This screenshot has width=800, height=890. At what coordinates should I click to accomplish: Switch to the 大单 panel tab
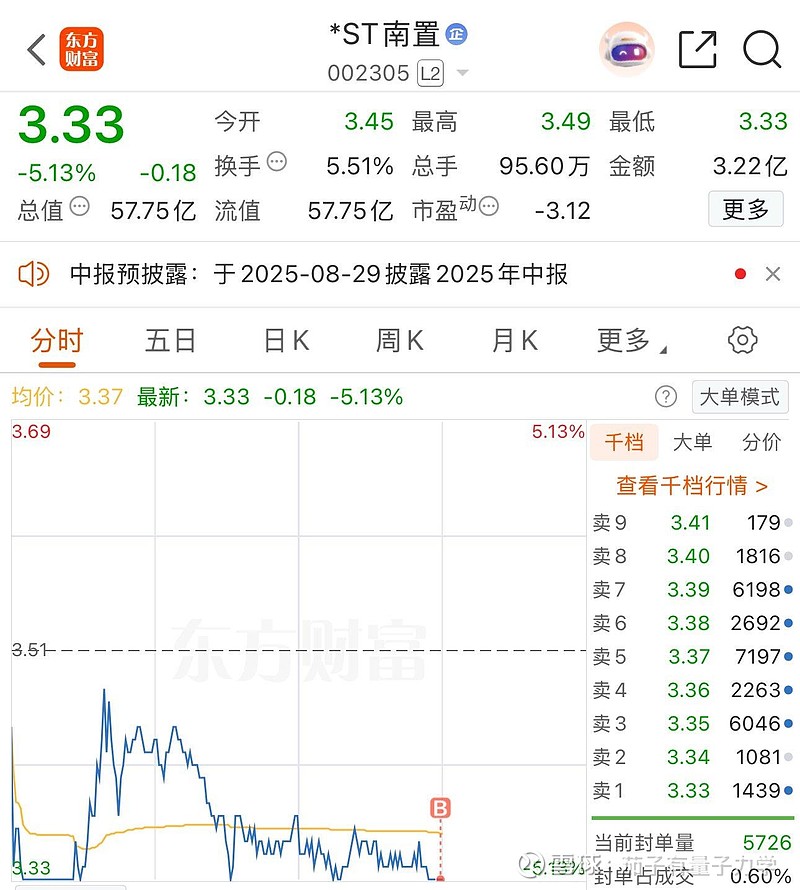[x=694, y=442]
